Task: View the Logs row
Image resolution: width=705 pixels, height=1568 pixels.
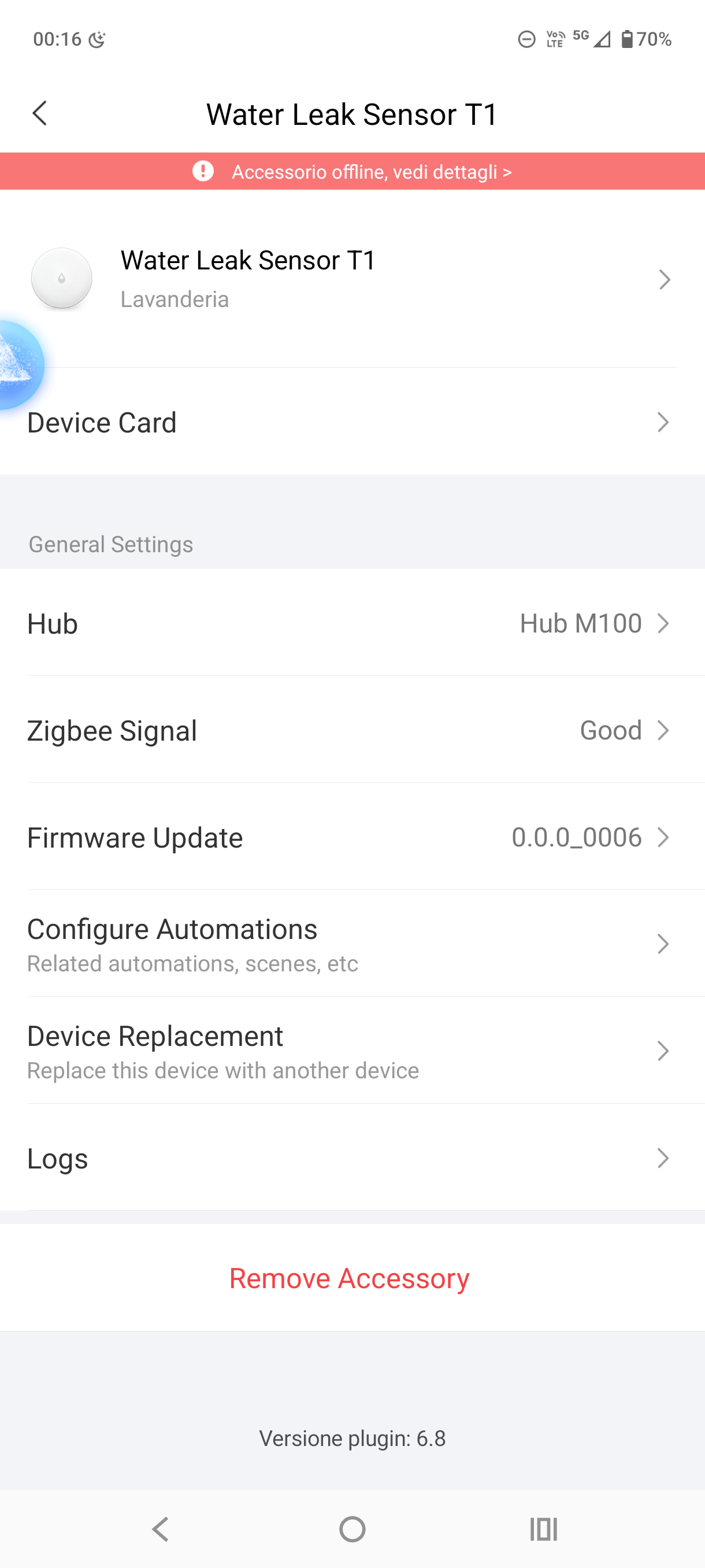Action: tap(352, 1157)
